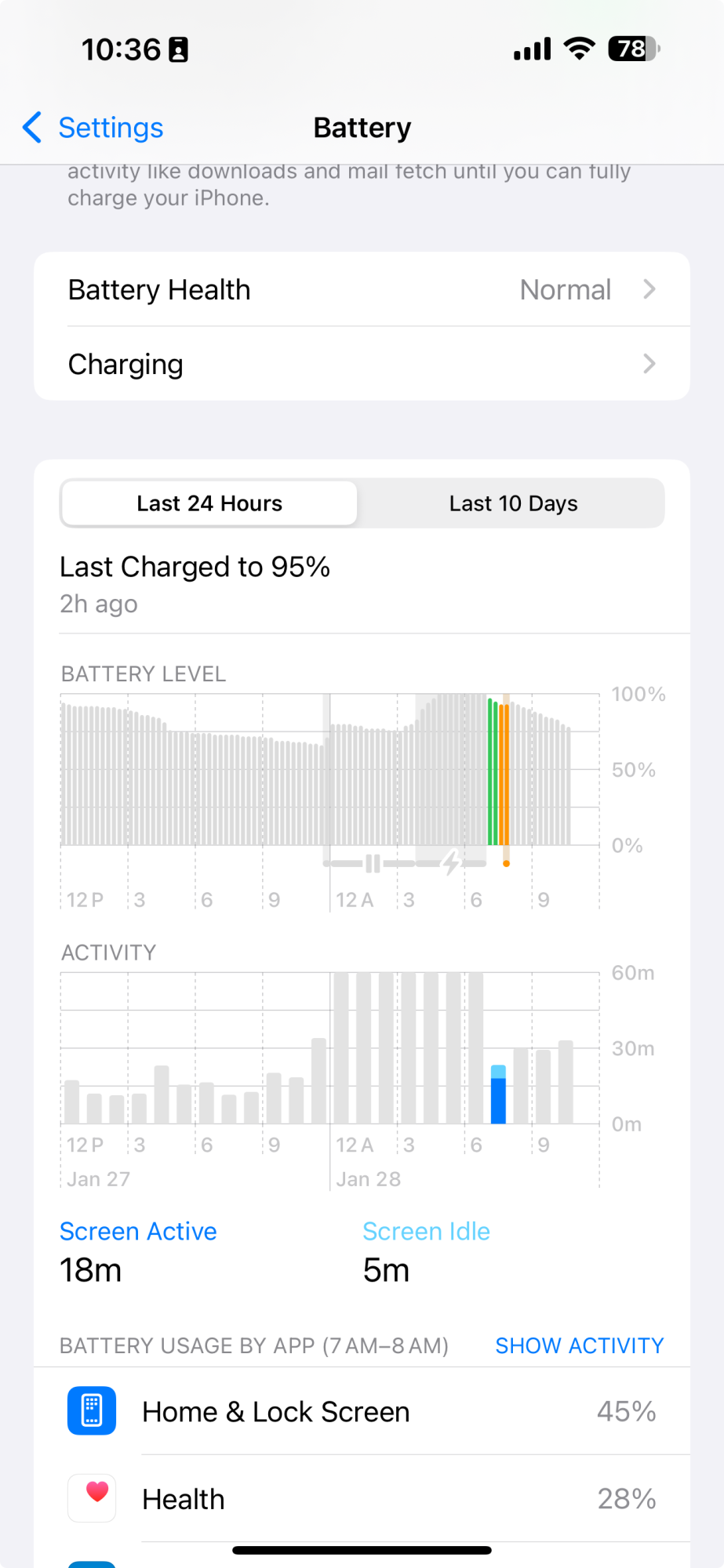Switch to the Last 24 Hours view
The height and width of the screenshot is (1568, 724).
click(x=209, y=503)
